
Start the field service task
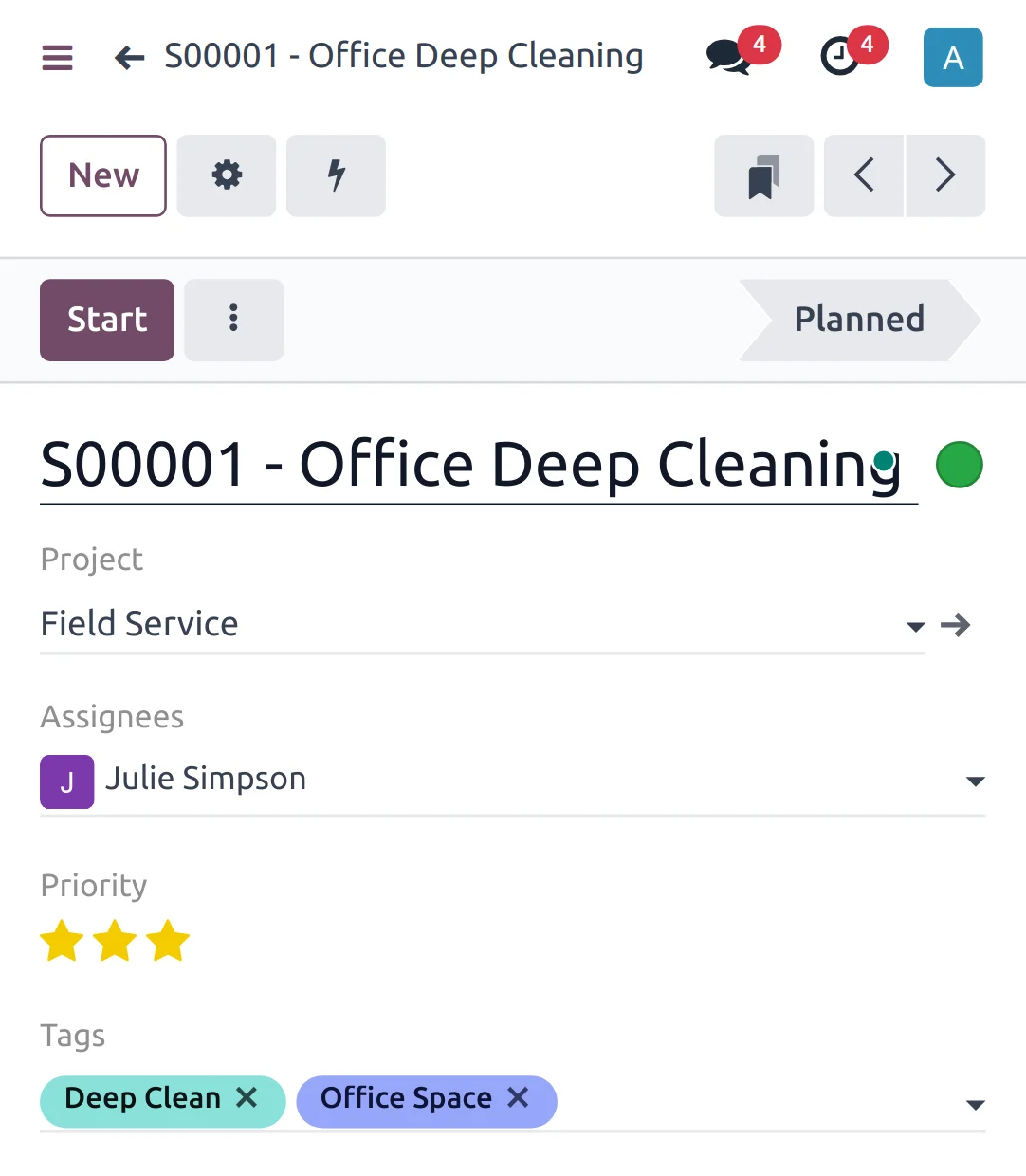coord(107,320)
